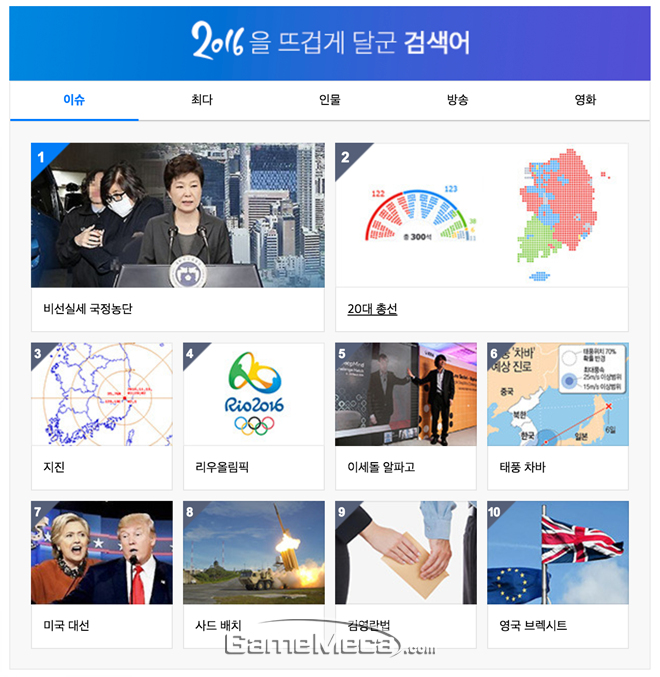The height and width of the screenshot is (677, 660).
Task: Open the 영화 tab
Action: [x=586, y=100]
